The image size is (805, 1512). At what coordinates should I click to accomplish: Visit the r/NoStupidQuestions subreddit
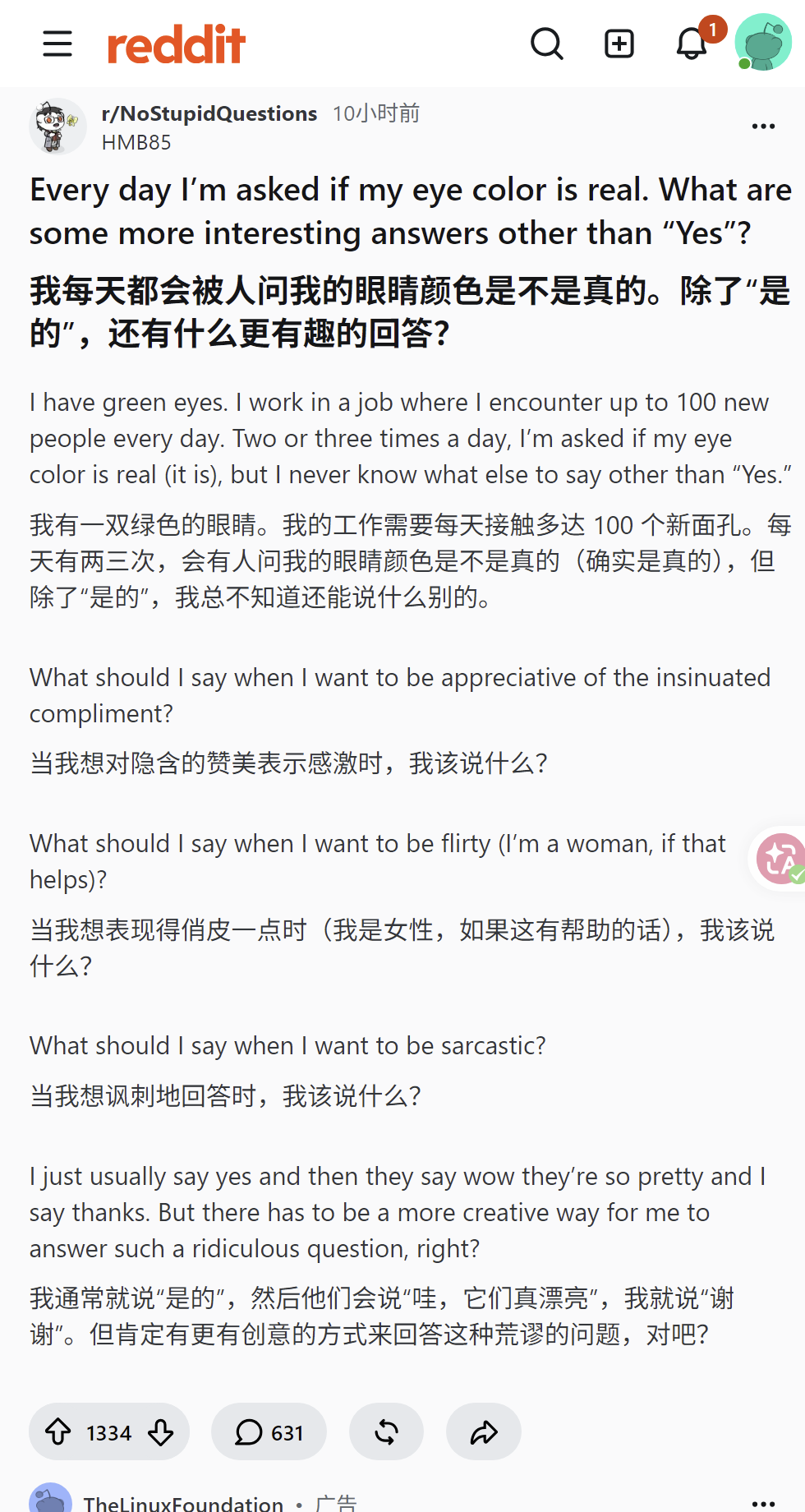[x=209, y=113]
